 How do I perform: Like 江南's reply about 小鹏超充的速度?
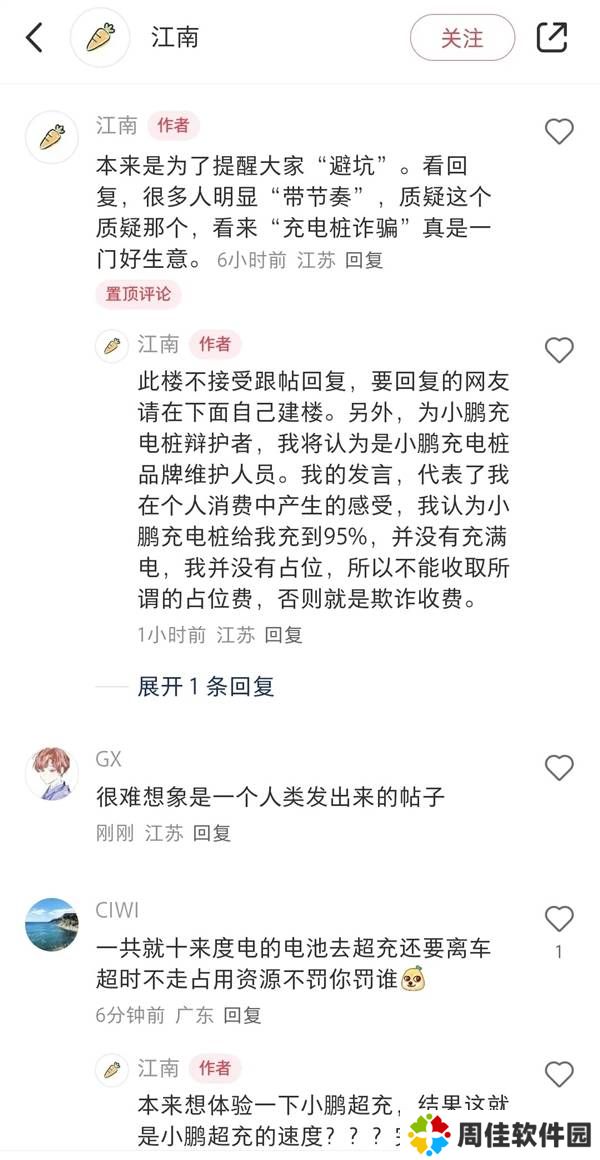point(558,1074)
